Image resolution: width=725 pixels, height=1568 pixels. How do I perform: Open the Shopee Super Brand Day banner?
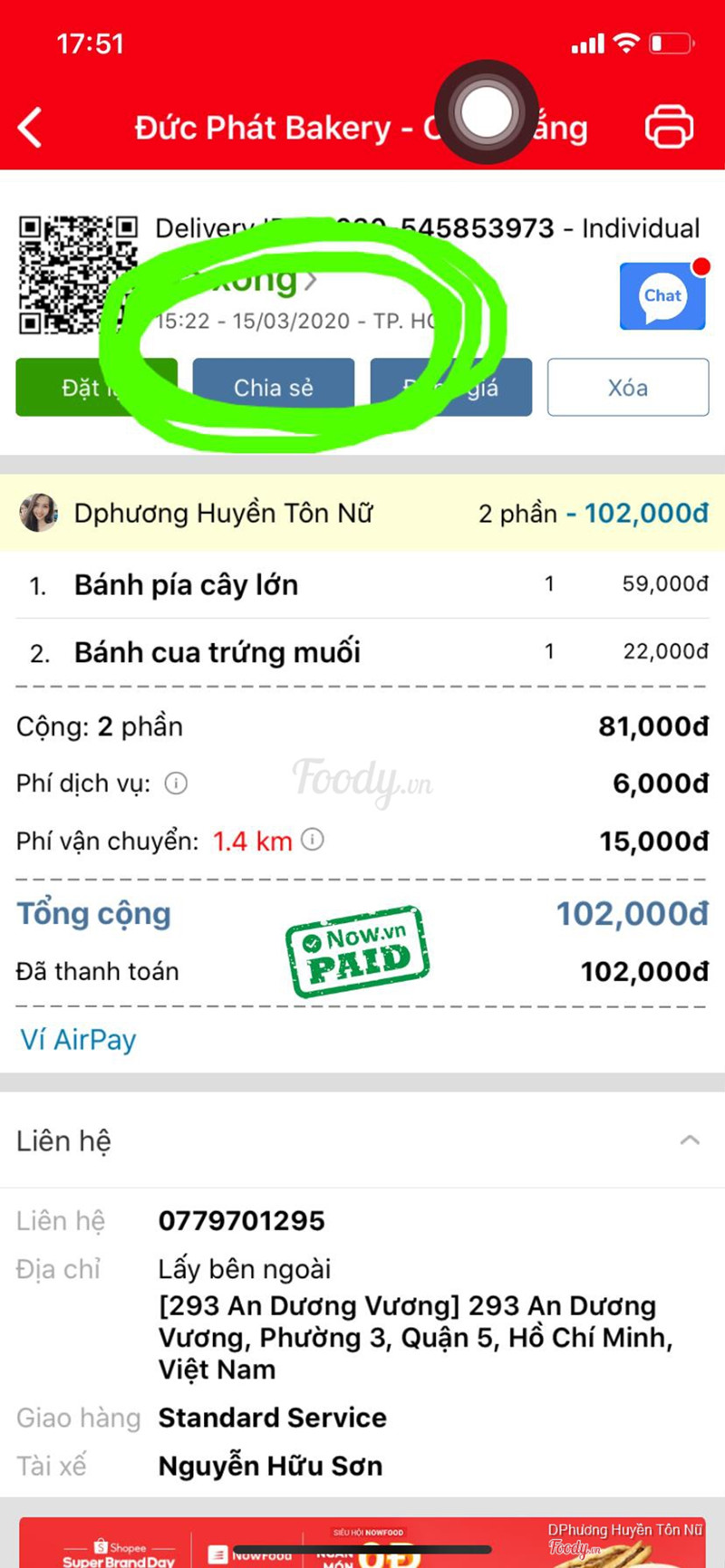118,1545
